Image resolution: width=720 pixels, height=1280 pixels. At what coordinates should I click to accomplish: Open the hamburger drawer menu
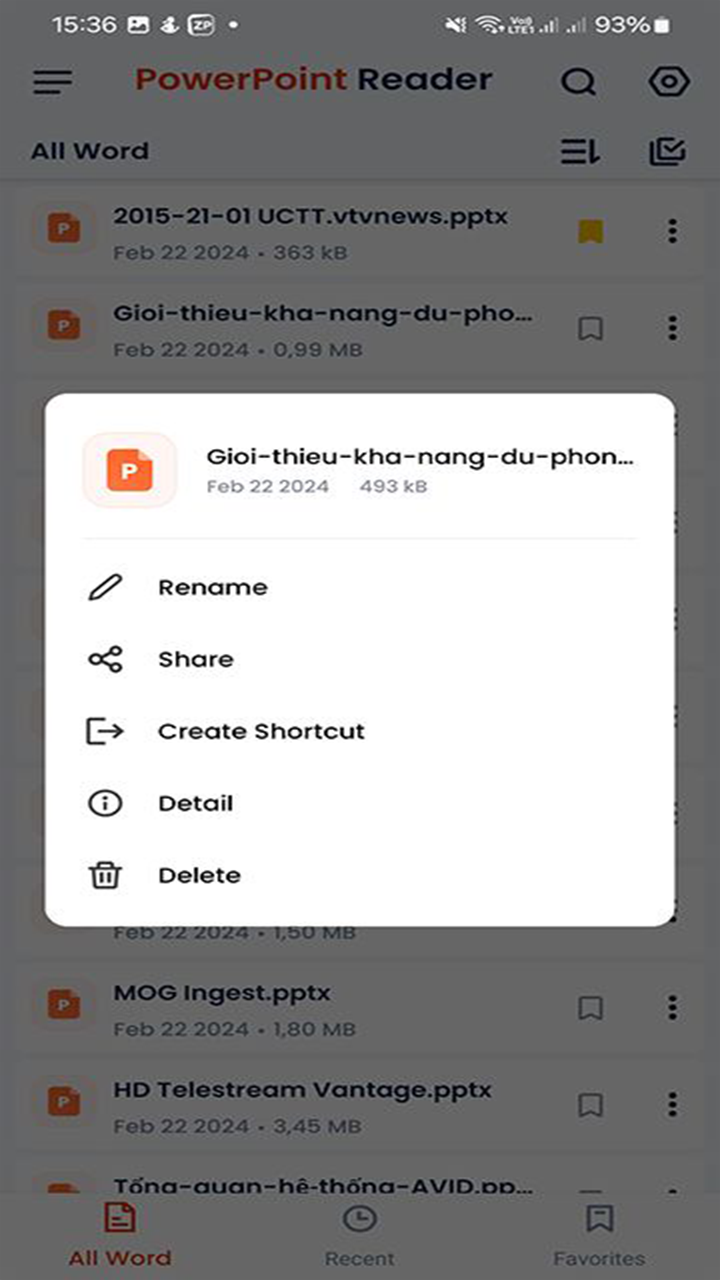pos(52,82)
